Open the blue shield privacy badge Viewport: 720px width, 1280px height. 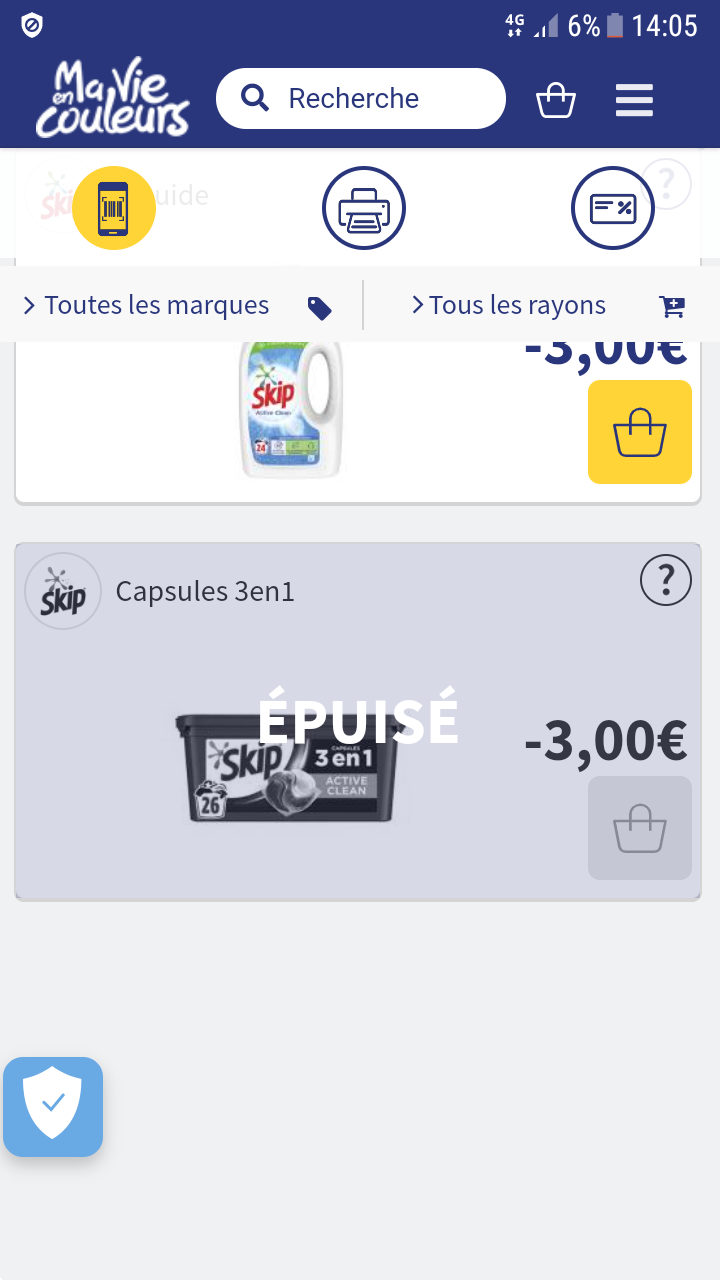[x=53, y=1106]
